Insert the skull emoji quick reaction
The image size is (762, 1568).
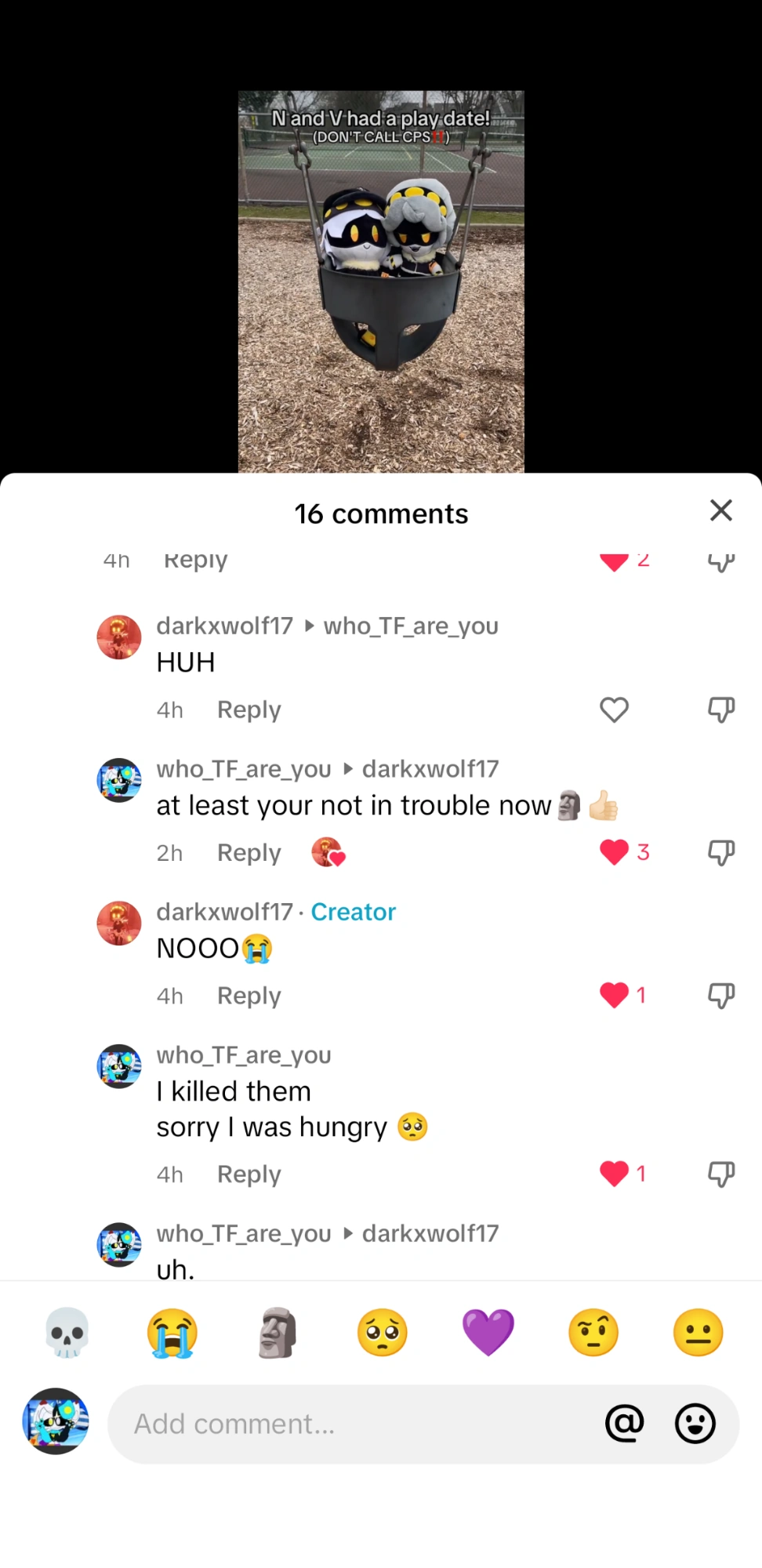(x=67, y=1332)
